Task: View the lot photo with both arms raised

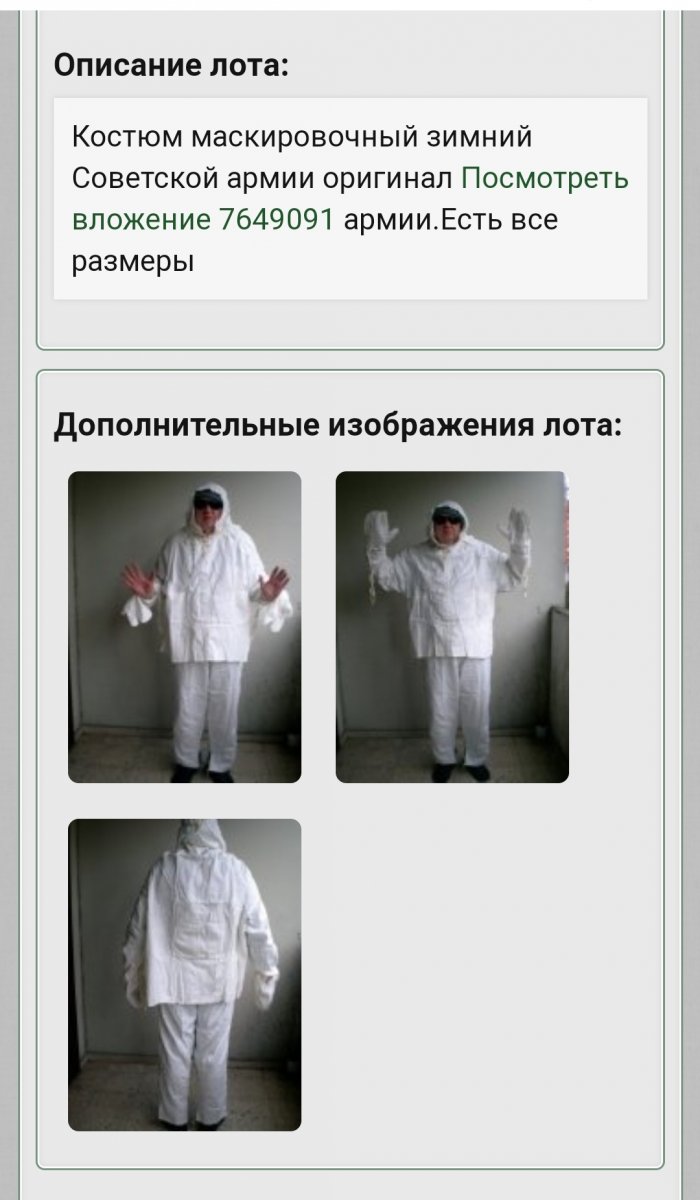Action: pyautogui.click(x=452, y=626)
